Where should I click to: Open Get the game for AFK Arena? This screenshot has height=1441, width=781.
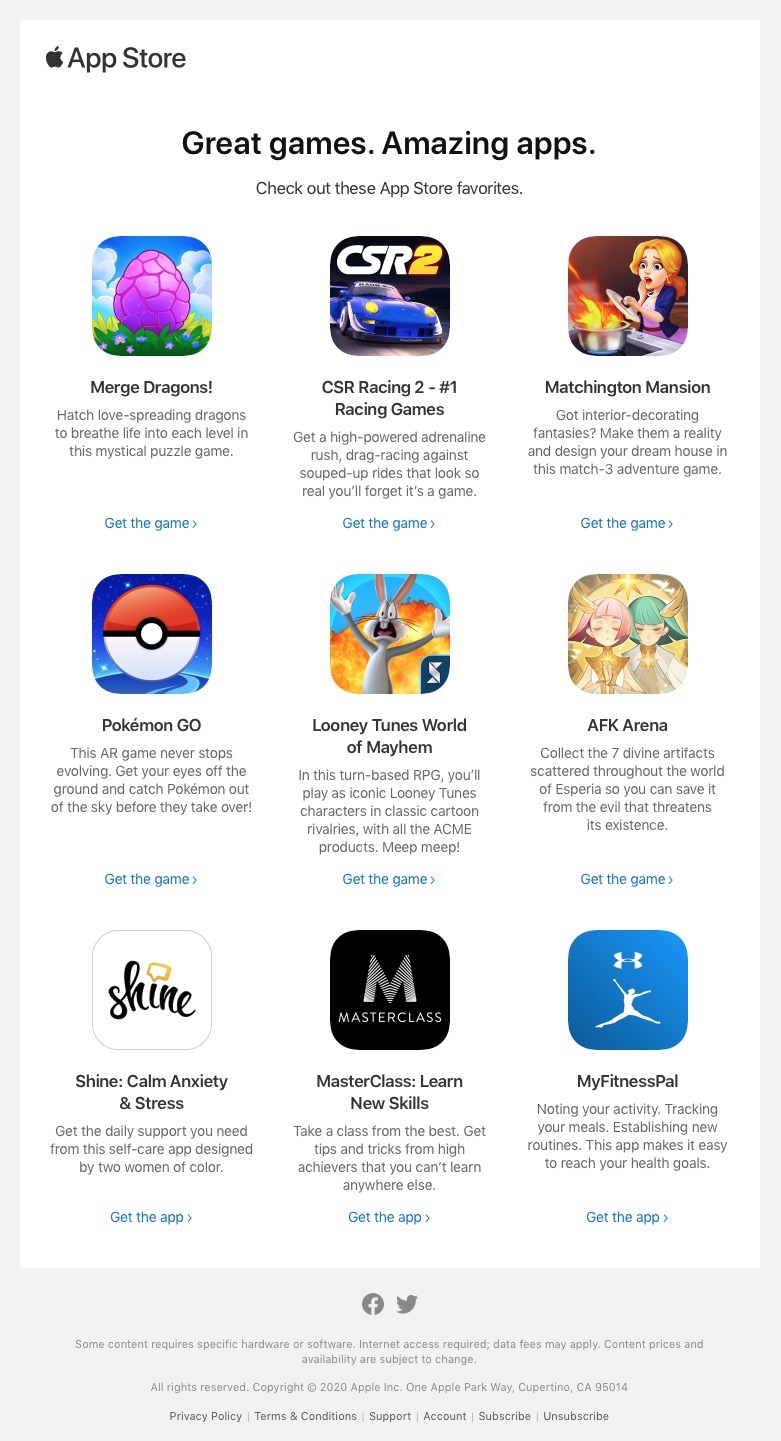pyautogui.click(x=627, y=879)
